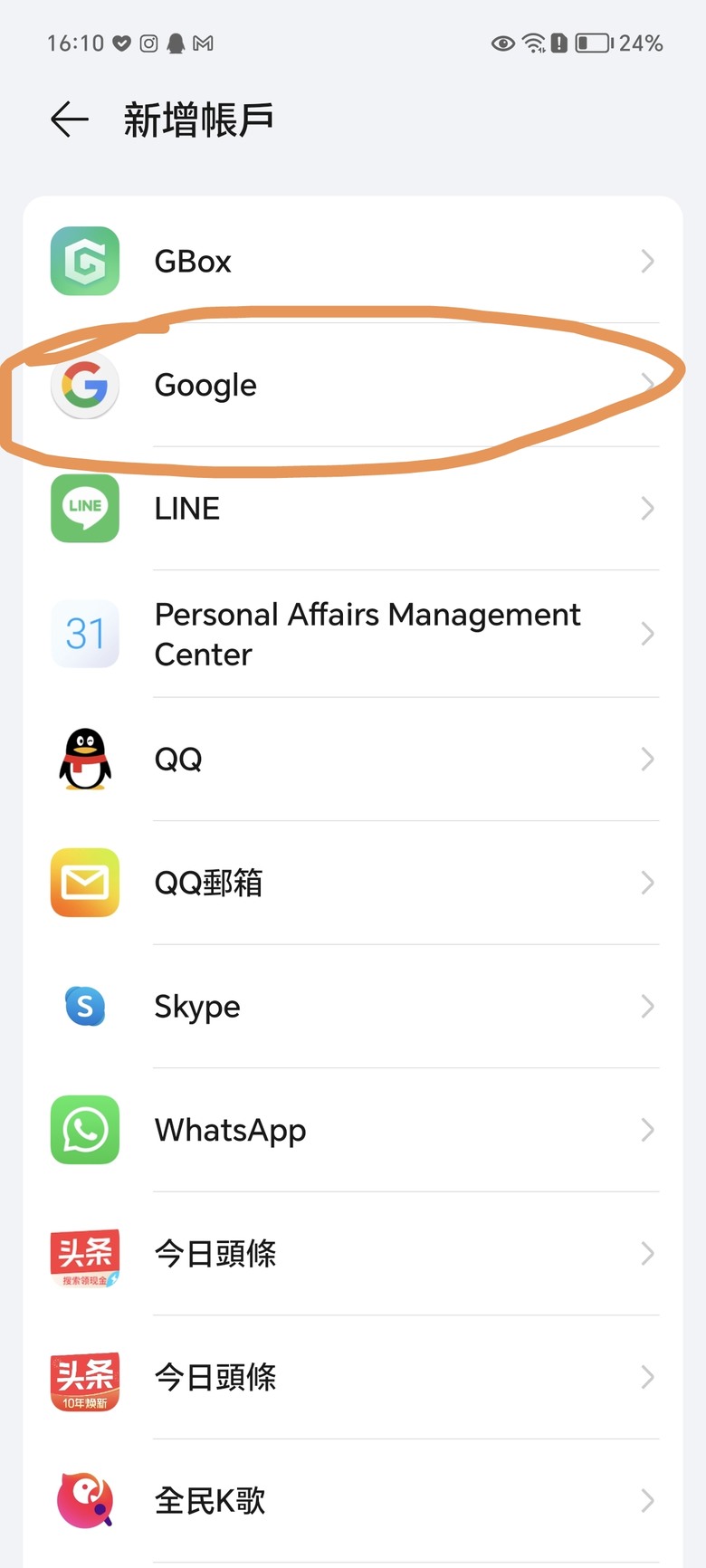The height and width of the screenshot is (1568, 706).
Task: Open 今日頭條 with the 10年焕新 icon
Action: [353, 1377]
